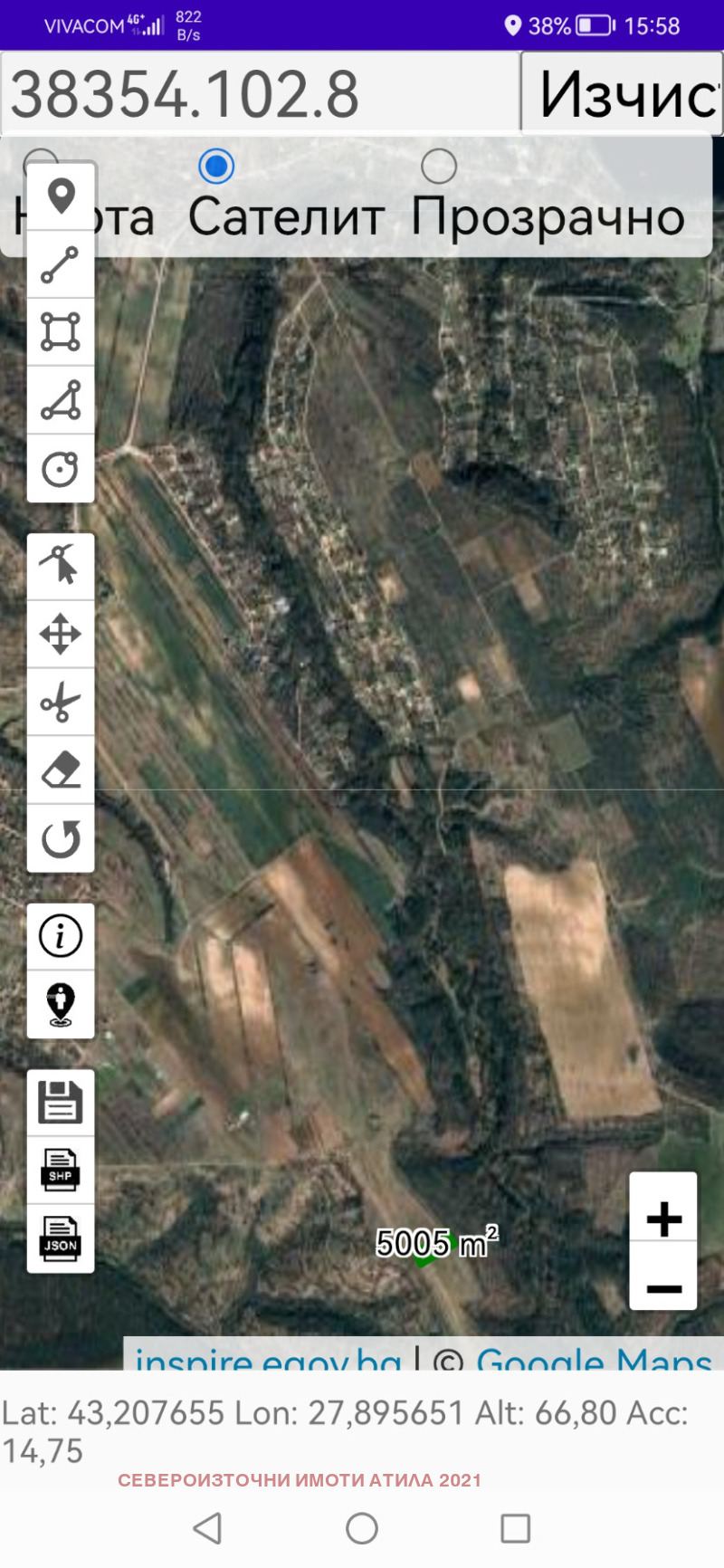Activate the scissors cut tool
The image size is (724, 1568).
tap(61, 702)
